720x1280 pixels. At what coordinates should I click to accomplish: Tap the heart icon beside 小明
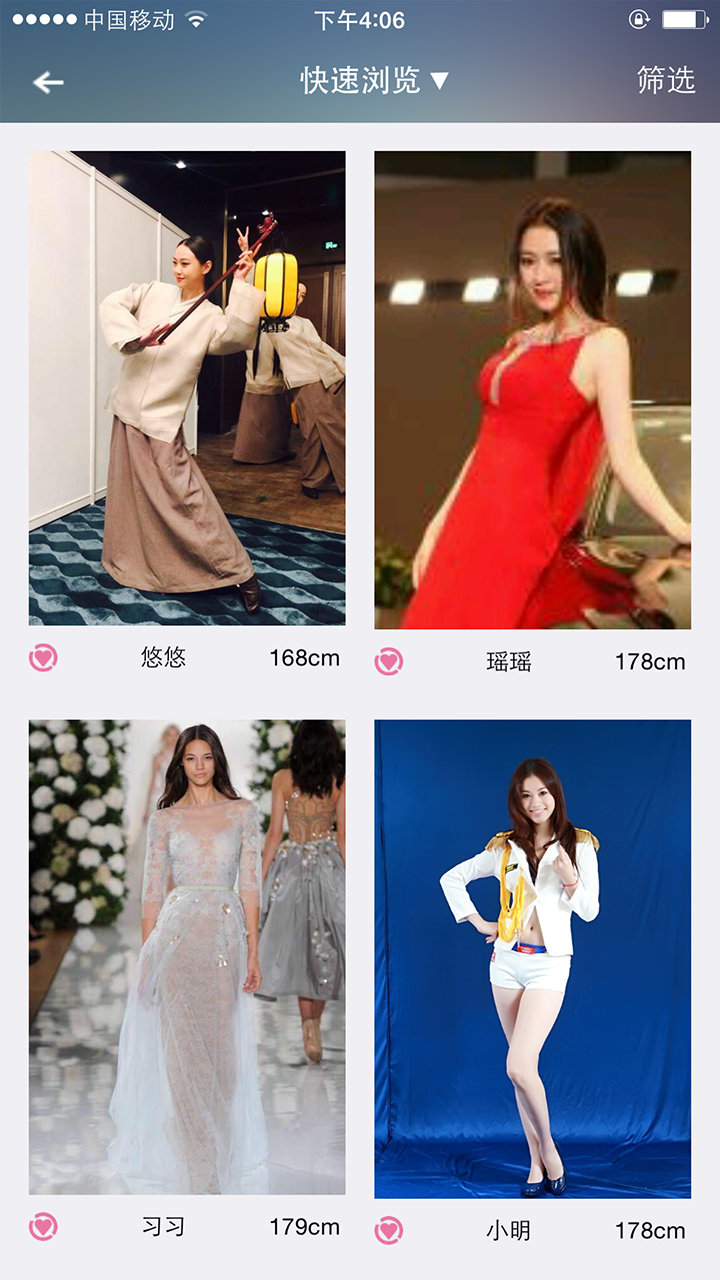point(389,1230)
